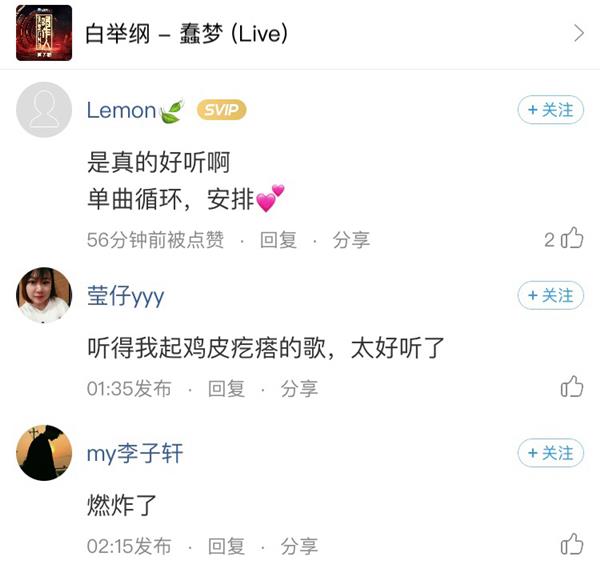The width and height of the screenshot is (600, 572).
Task: Like 莹仔yyy's comment
Action: [x=572, y=387]
